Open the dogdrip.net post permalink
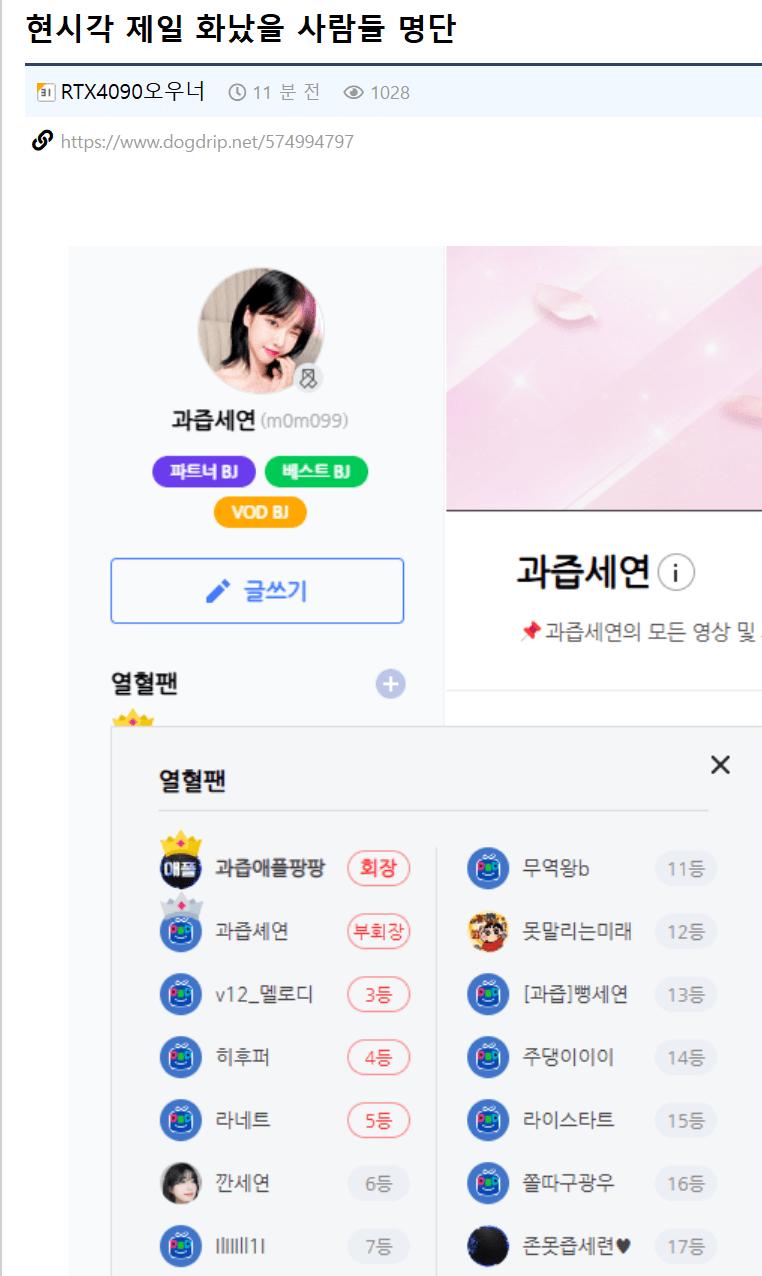The height and width of the screenshot is (1276, 762). [207, 142]
